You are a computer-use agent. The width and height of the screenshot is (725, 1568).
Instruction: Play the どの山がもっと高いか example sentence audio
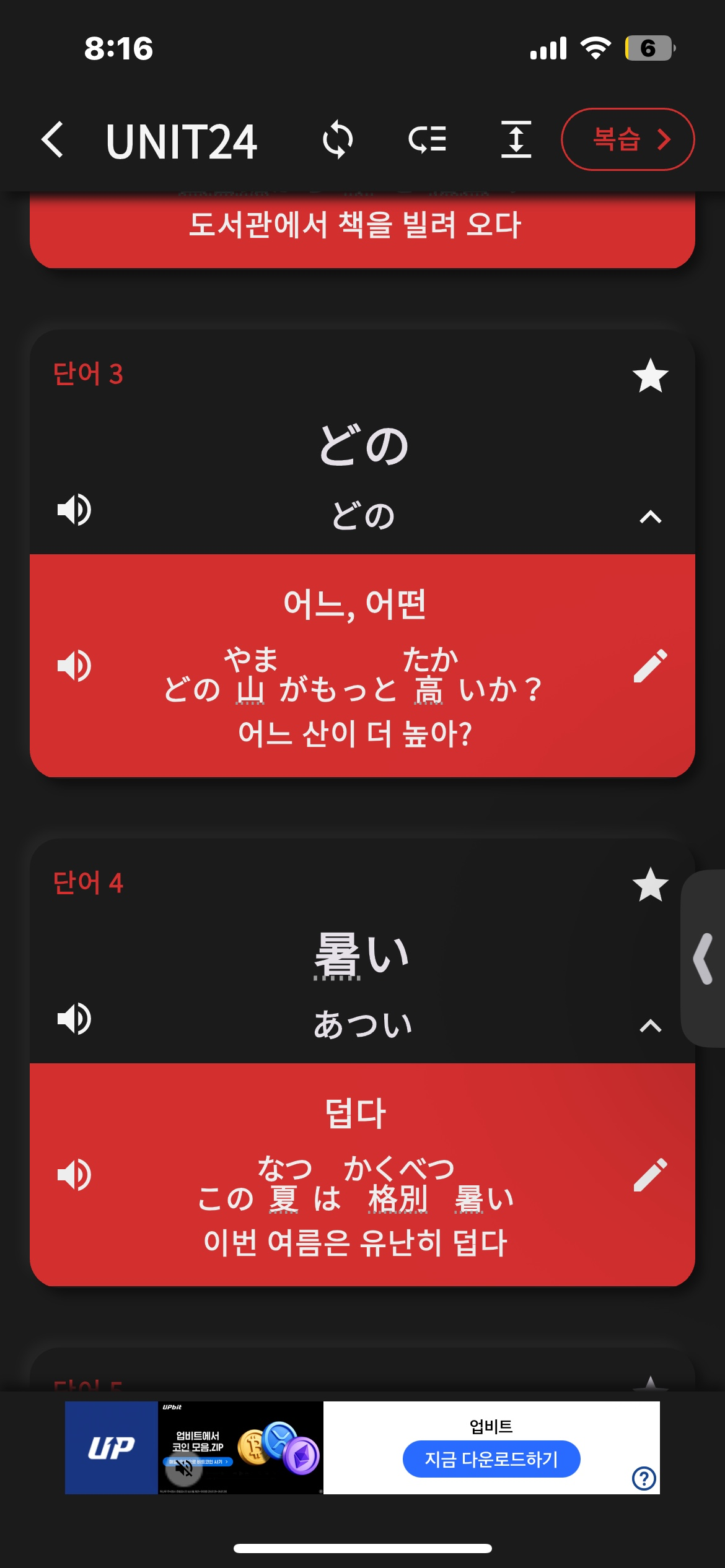point(74,666)
